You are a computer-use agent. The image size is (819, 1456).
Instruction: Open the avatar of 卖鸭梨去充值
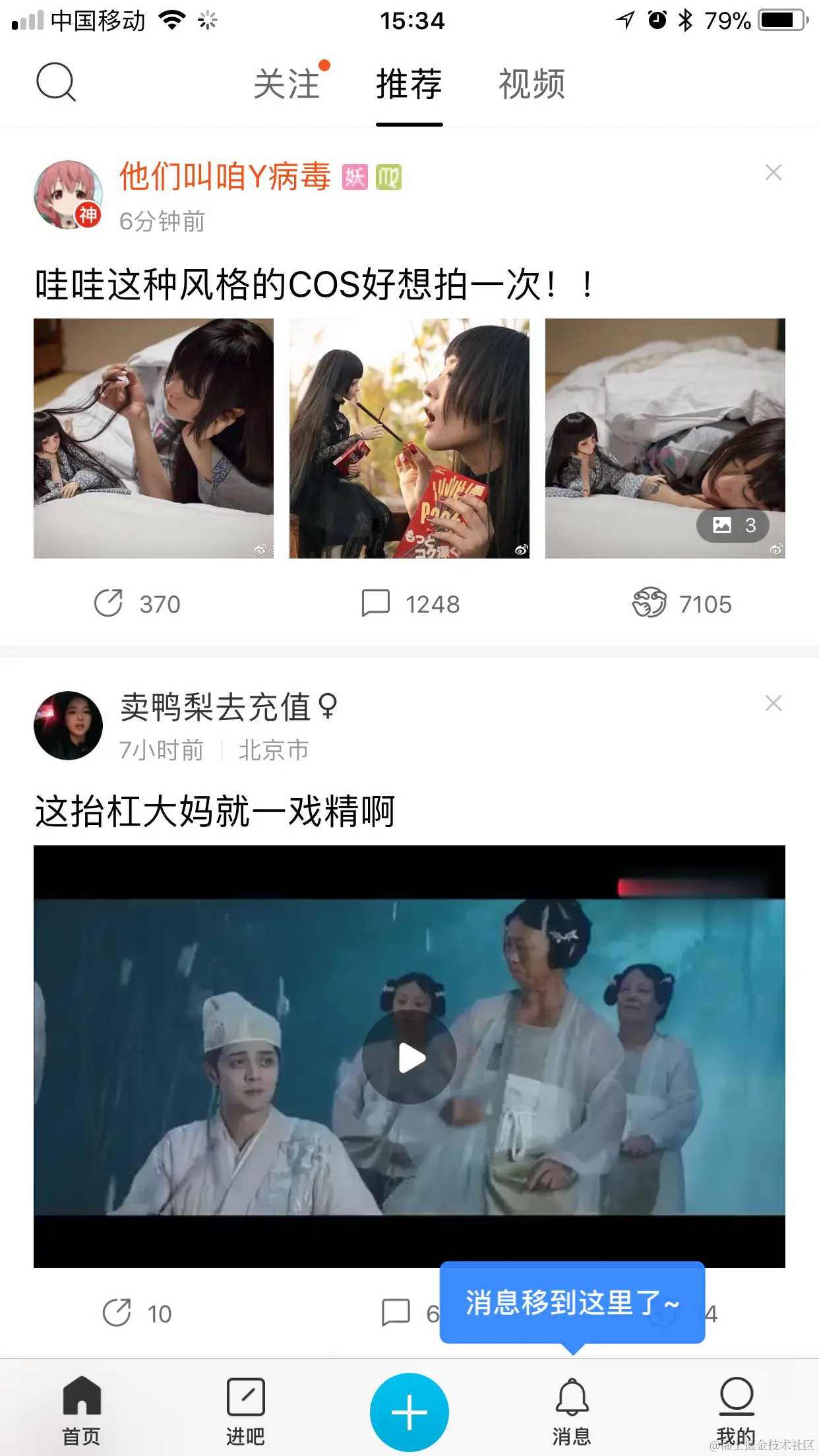click(x=68, y=725)
